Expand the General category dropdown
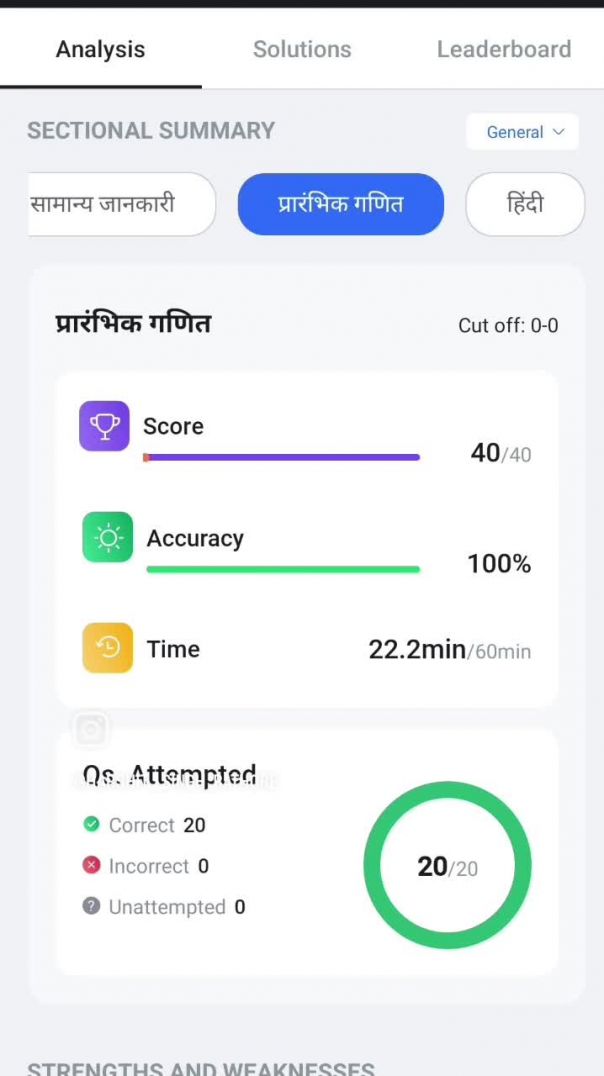Screen dimensions: 604x1076 pyautogui.click(x=522, y=132)
